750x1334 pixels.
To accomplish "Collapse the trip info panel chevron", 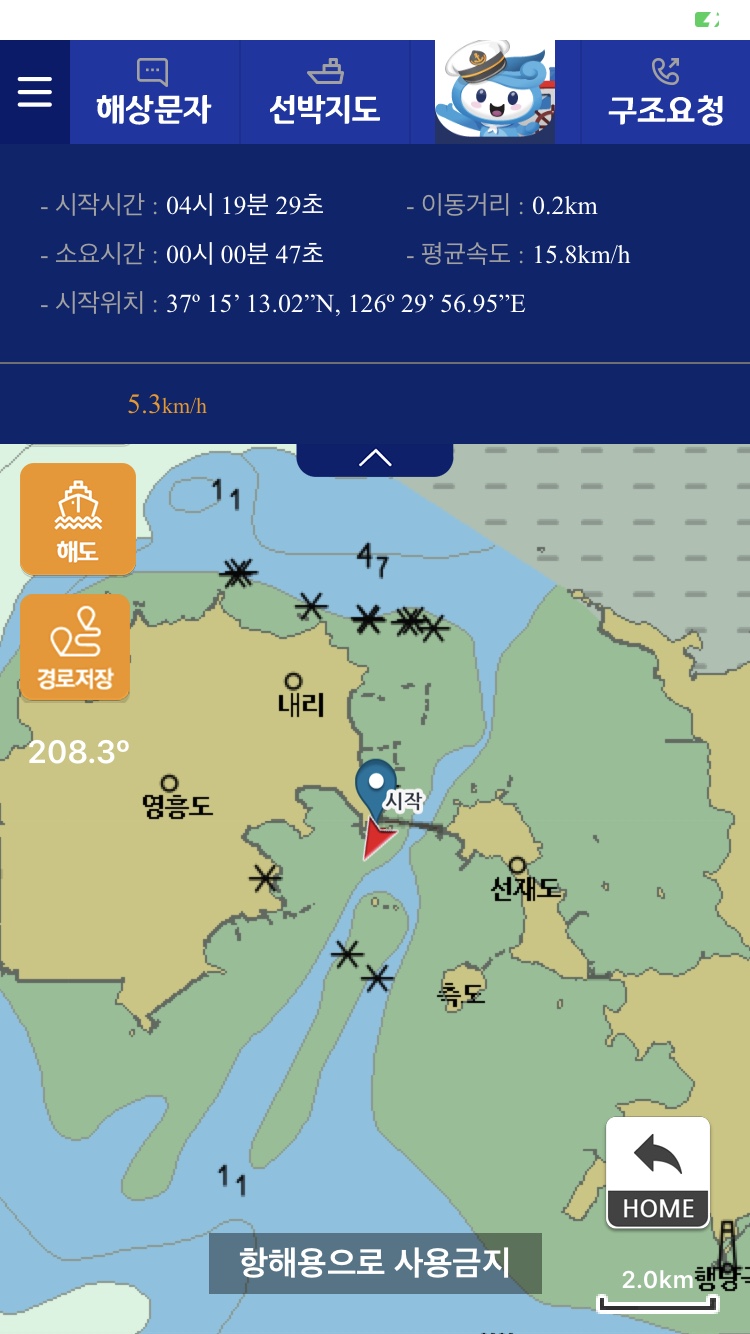I will tap(374, 456).
